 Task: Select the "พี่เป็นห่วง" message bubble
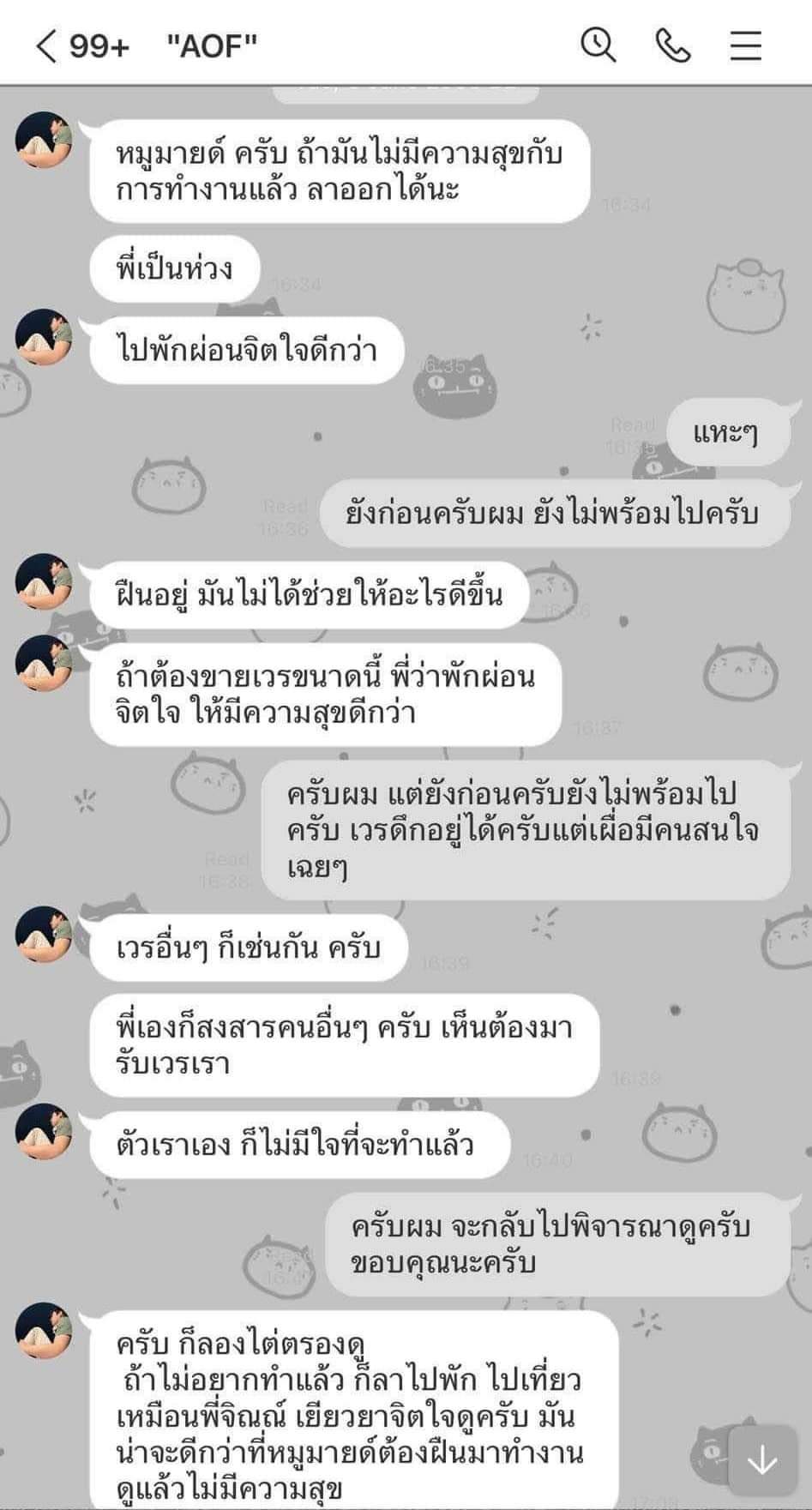(174, 268)
